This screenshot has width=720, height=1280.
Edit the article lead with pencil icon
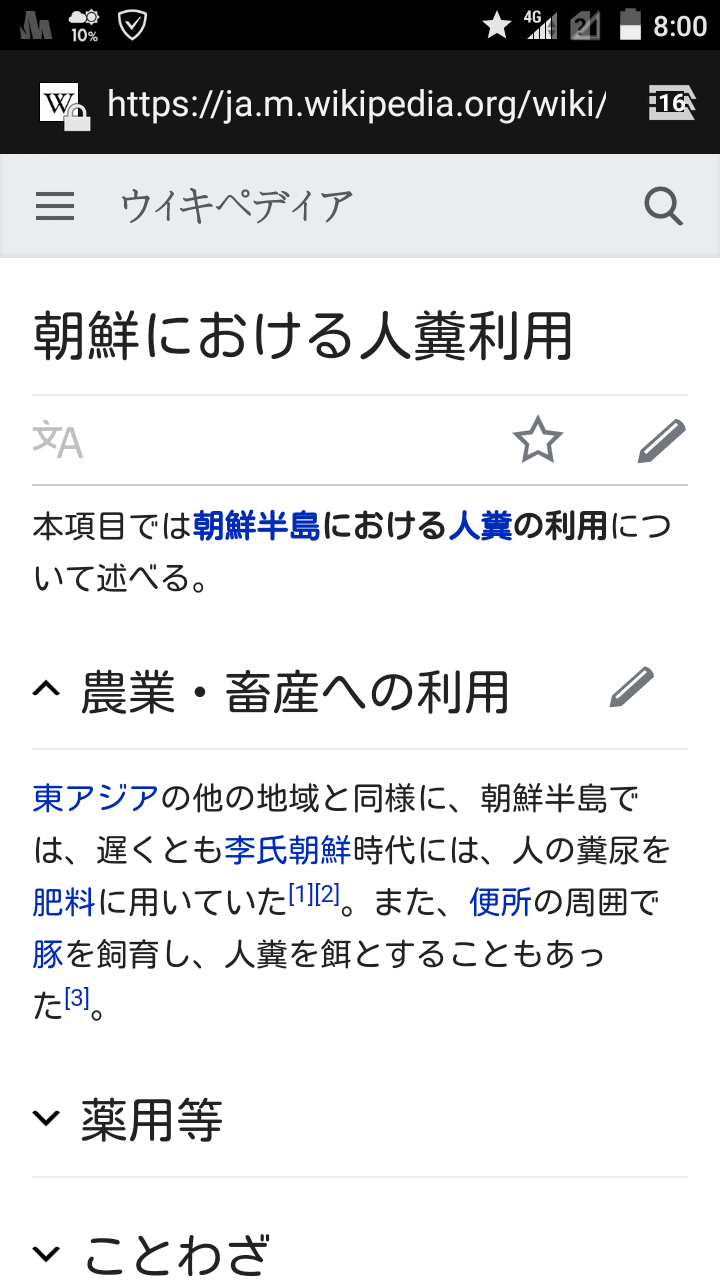[662, 440]
